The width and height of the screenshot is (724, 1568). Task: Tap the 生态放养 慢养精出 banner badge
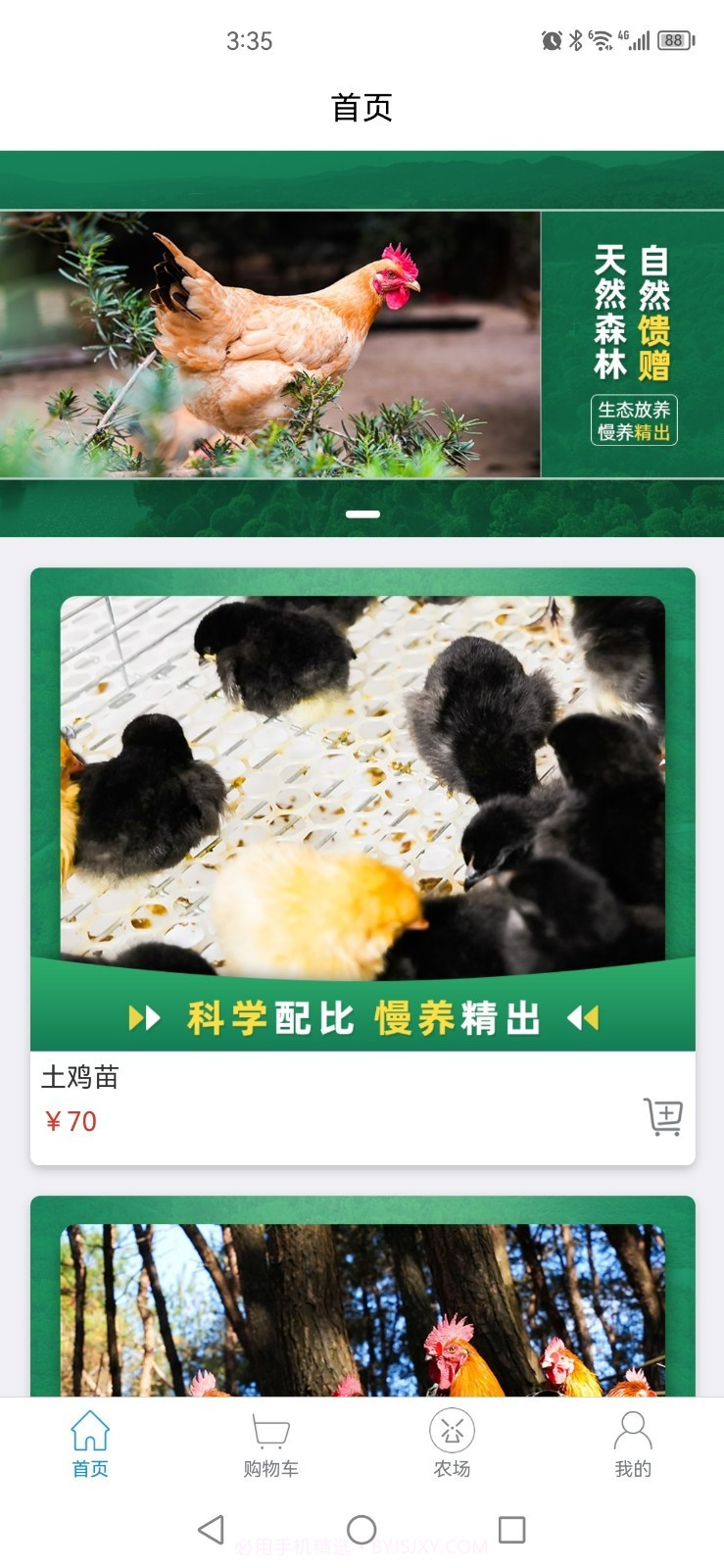(634, 419)
